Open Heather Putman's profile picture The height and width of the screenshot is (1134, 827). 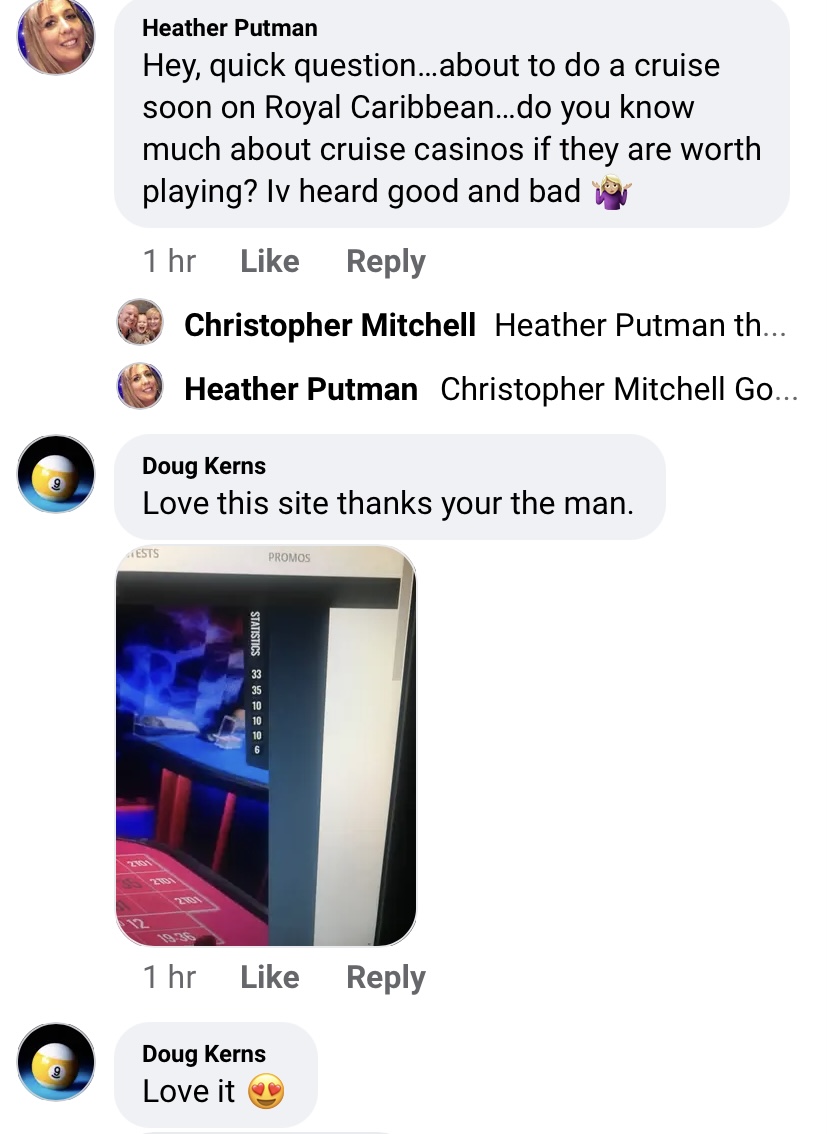[x=57, y=37]
